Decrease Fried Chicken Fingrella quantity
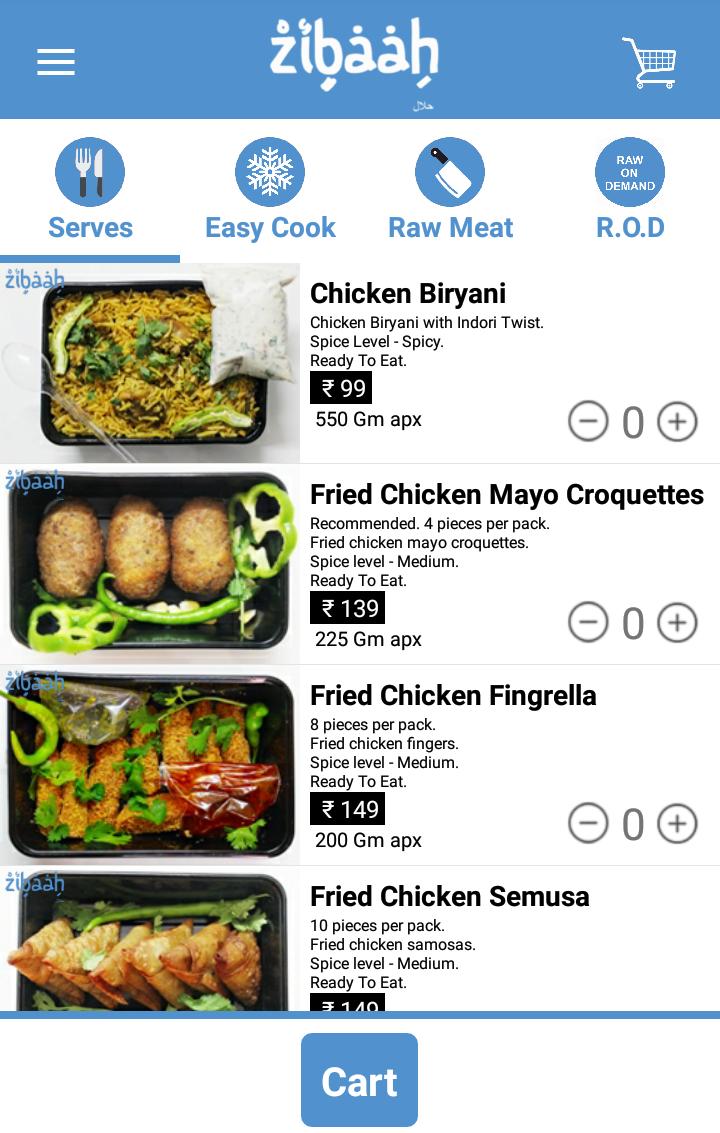The width and height of the screenshot is (720, 1133). click(x=588, y=824)
